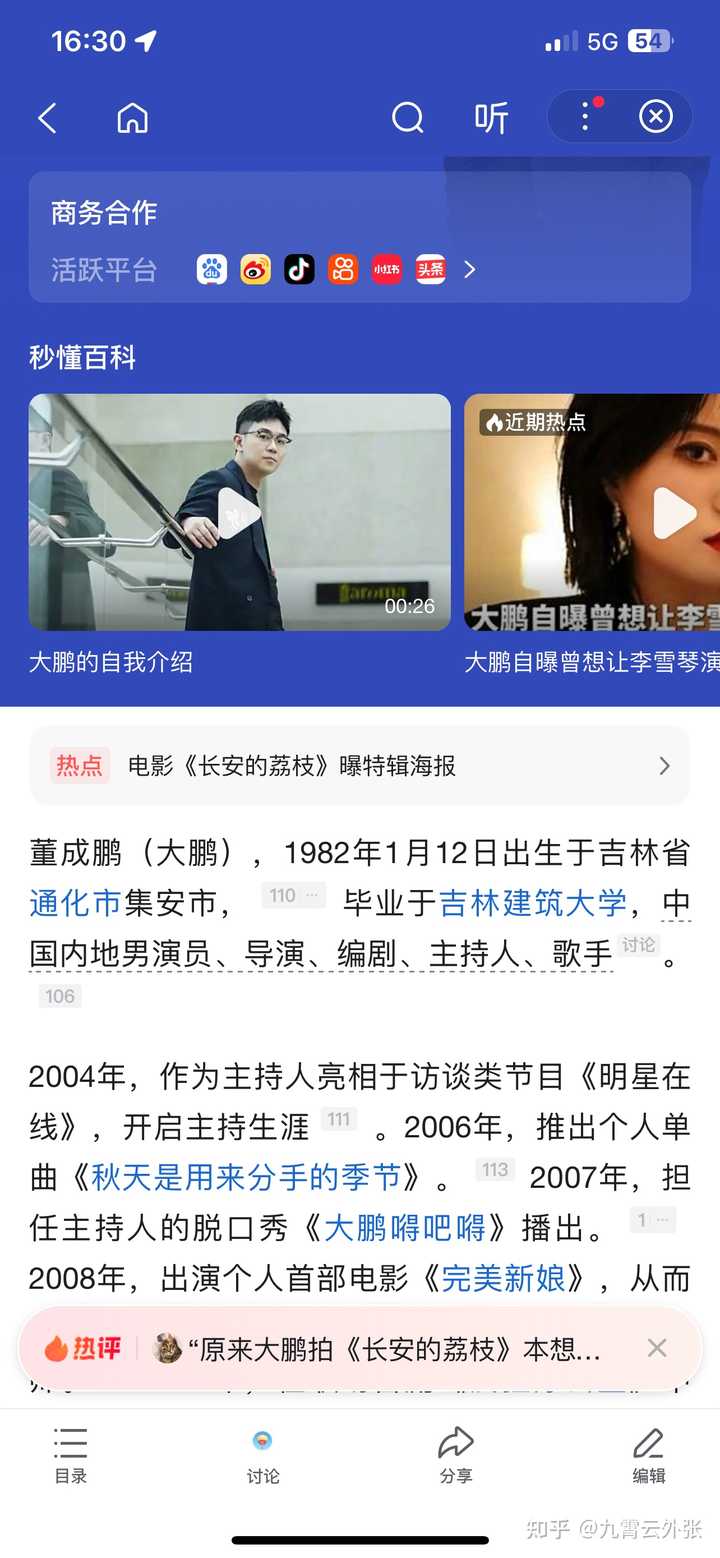Play the 大鹏的自我介绍 video
The height and width of the screenshot is (1558, 720).
[239, 512]
